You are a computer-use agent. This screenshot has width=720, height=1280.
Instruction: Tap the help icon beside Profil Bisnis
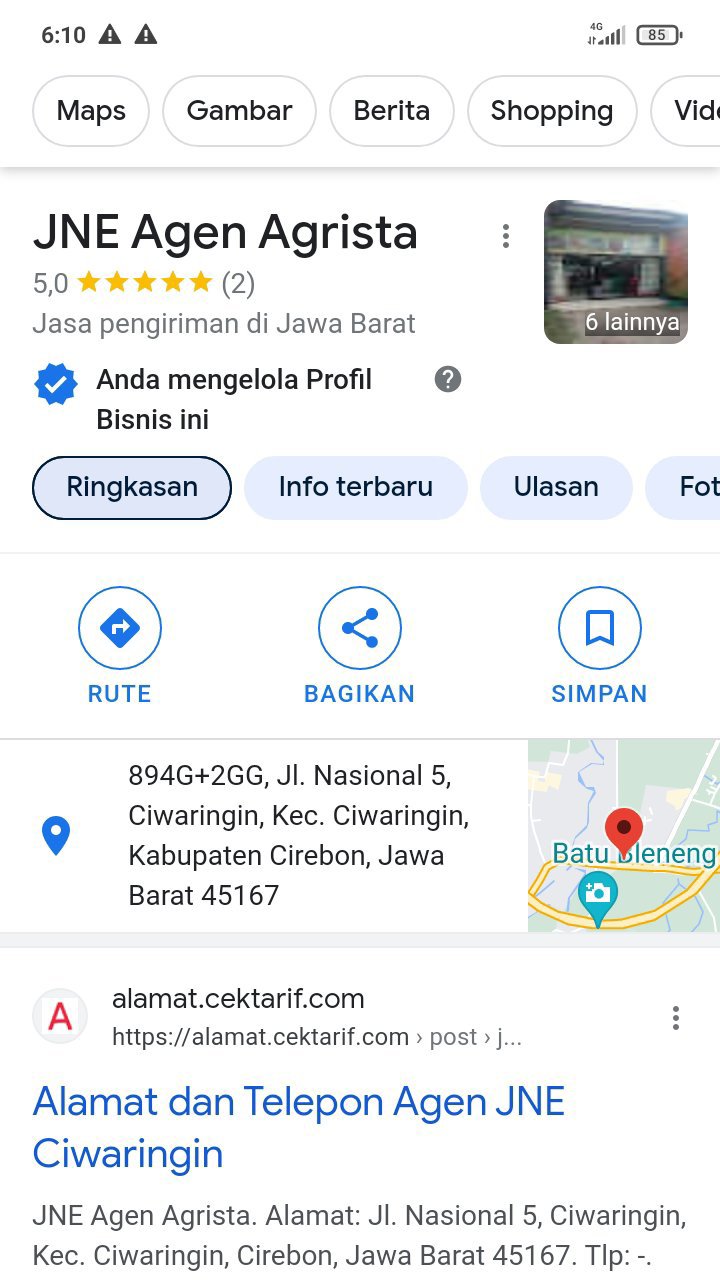tap(448, 379)
